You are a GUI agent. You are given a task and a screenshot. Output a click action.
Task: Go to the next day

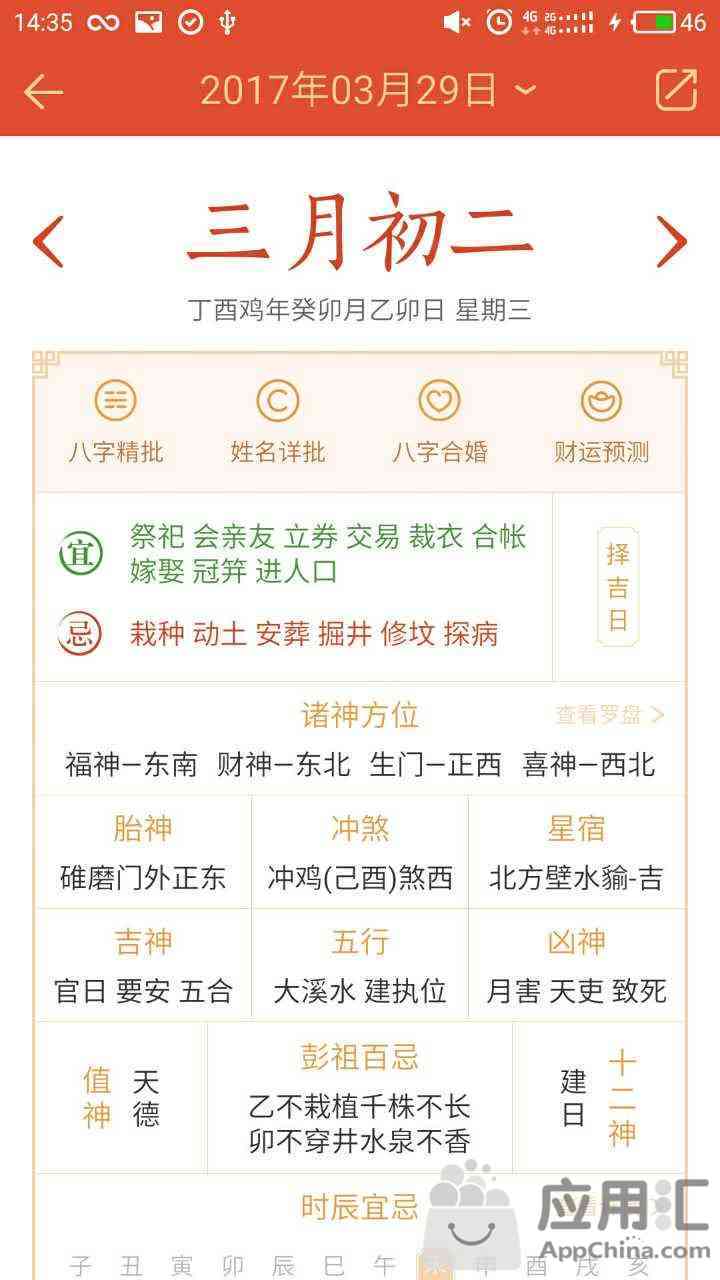coord(671,242)
